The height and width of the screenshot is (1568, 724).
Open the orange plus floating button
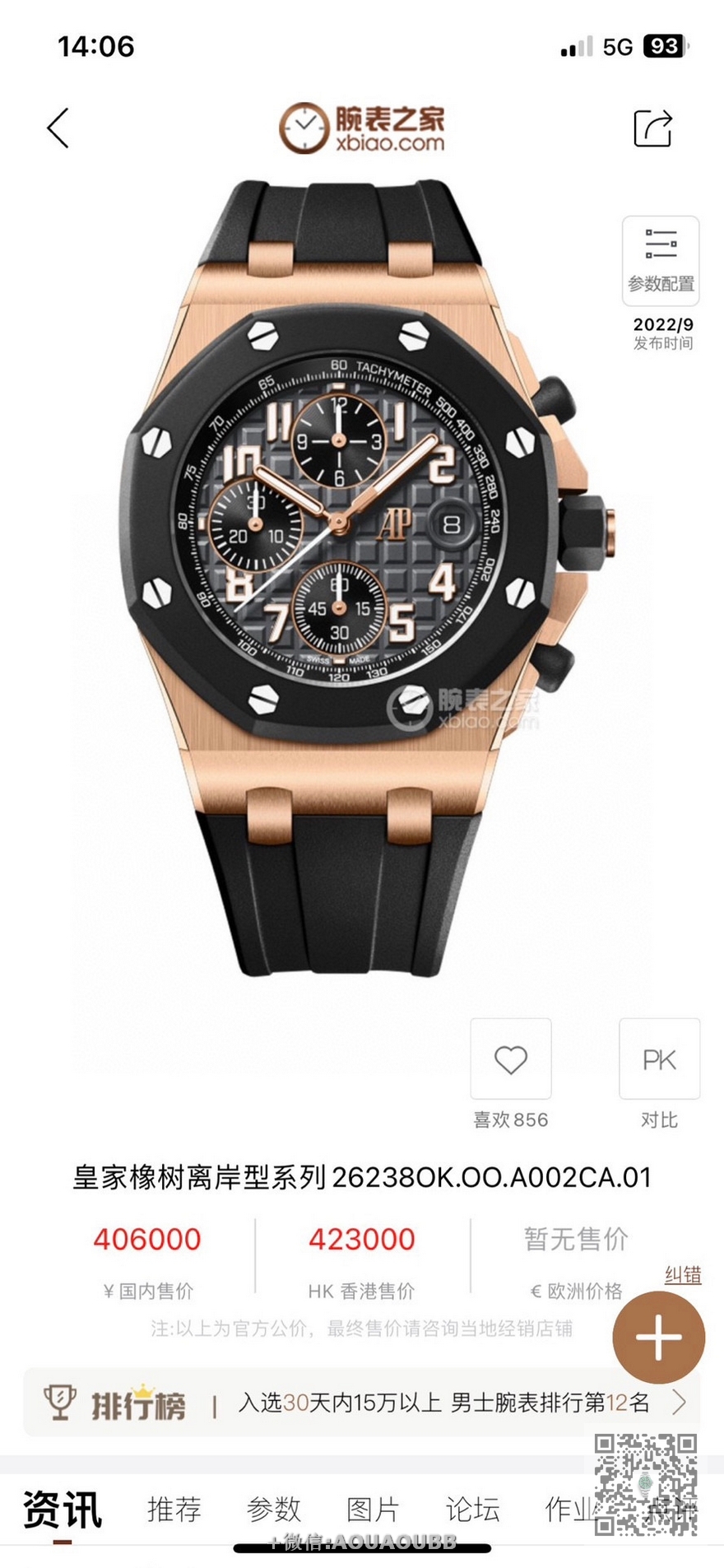click(659, 1338)
